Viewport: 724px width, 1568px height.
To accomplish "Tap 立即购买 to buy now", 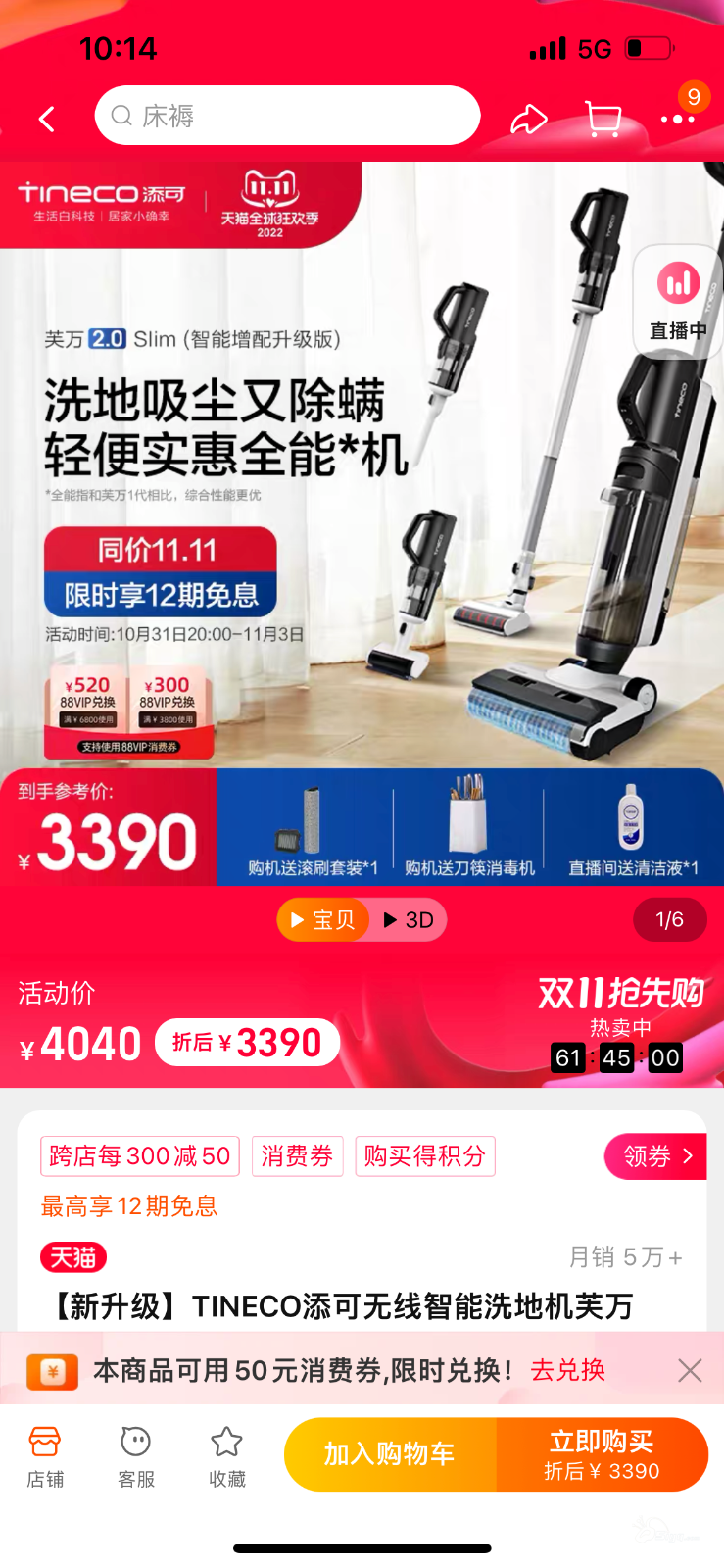I will (x=602, y=1454).
